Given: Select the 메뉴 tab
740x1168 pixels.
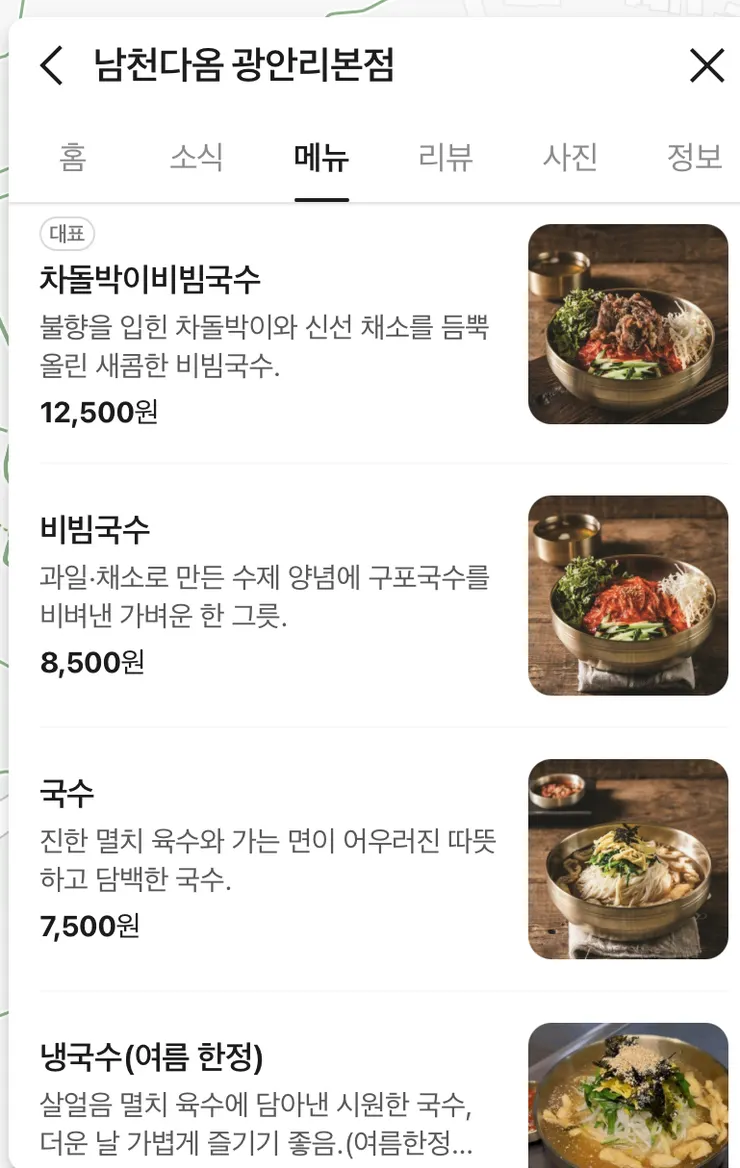Looking at the screenshot, I should coord(321,157).
